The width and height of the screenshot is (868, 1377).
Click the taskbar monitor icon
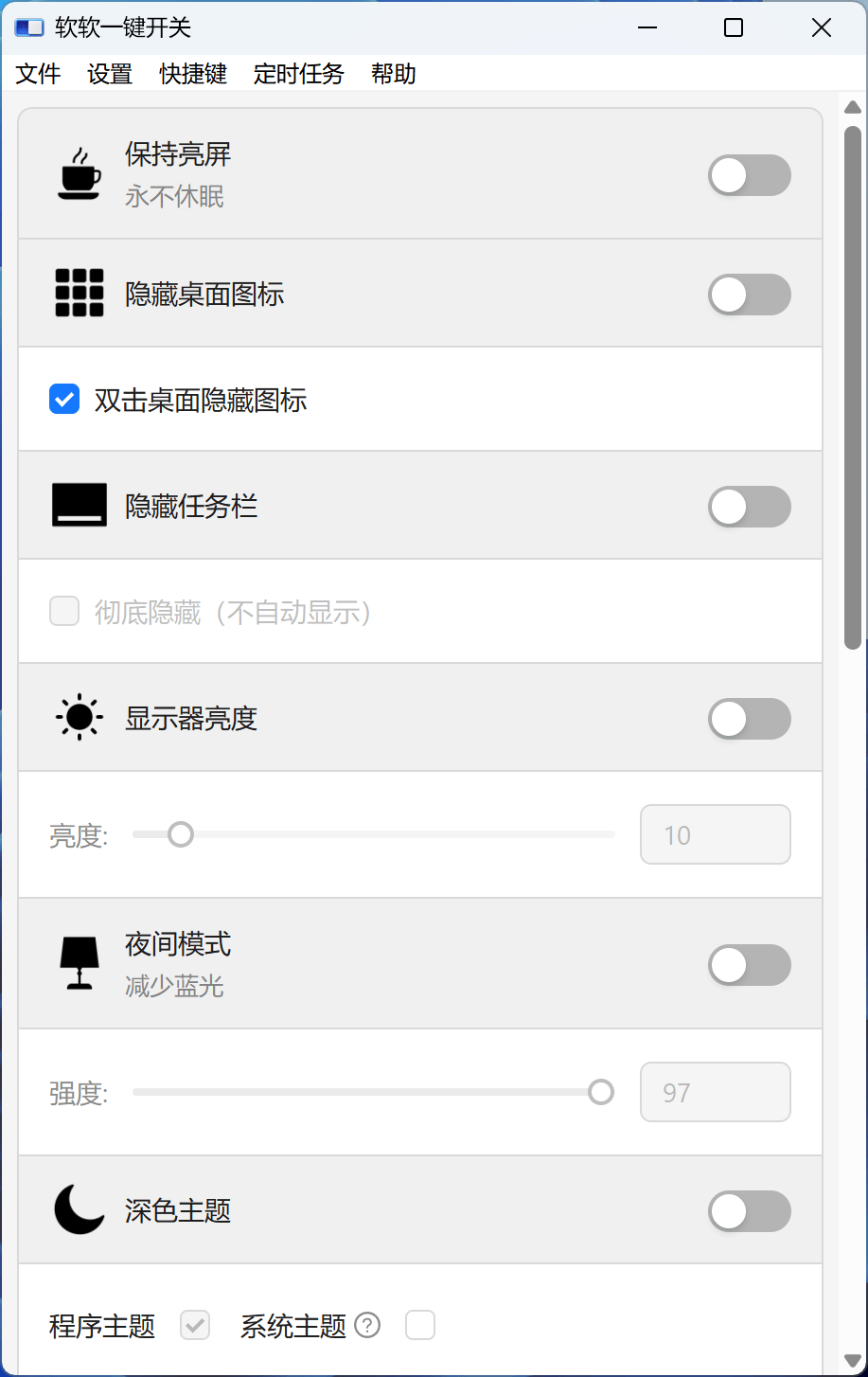click(80, 505)
